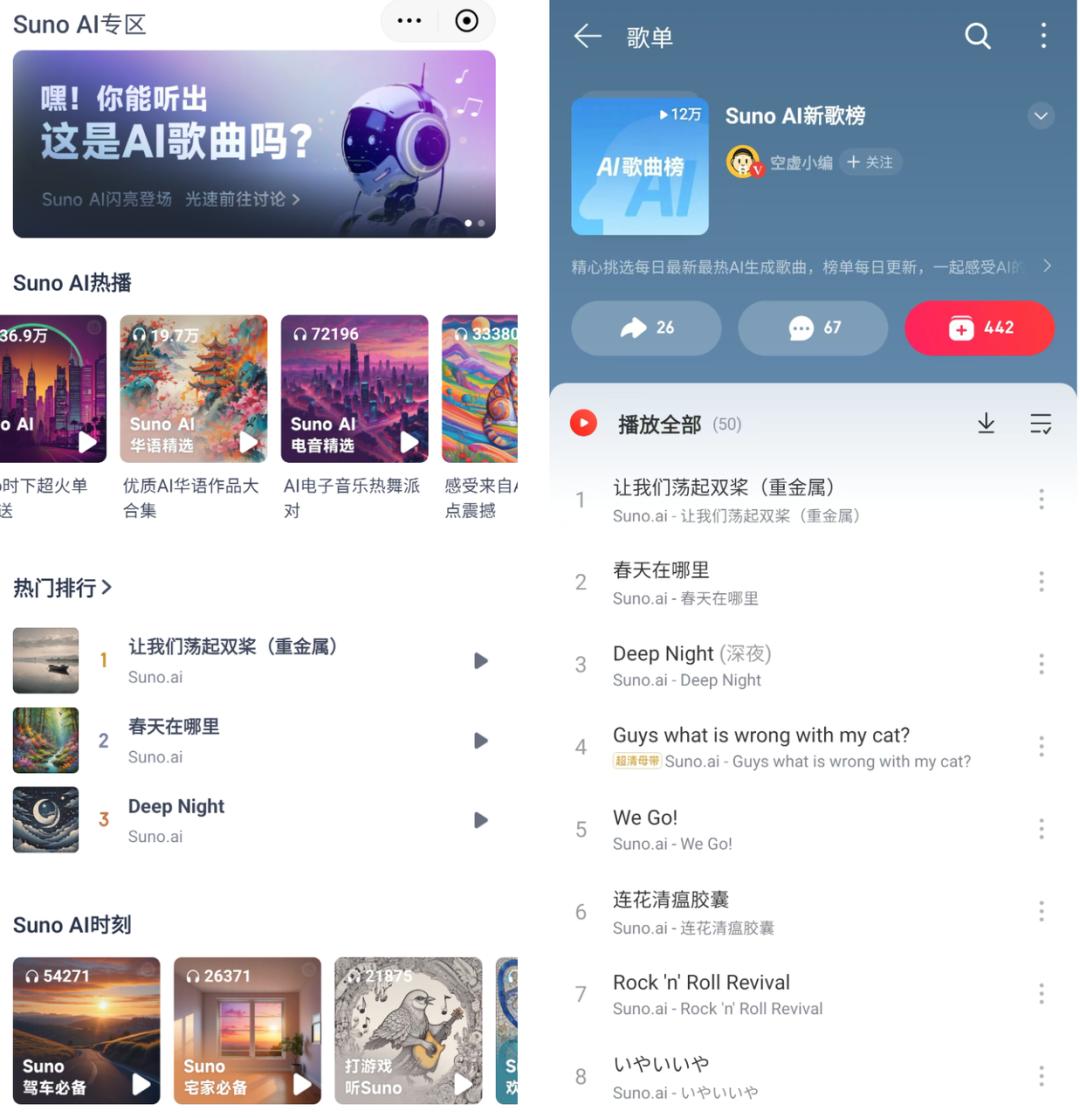Open the Suno AI 电音精选 playlist
The image size is (1080, 1118).
click(x=355, y=389)
